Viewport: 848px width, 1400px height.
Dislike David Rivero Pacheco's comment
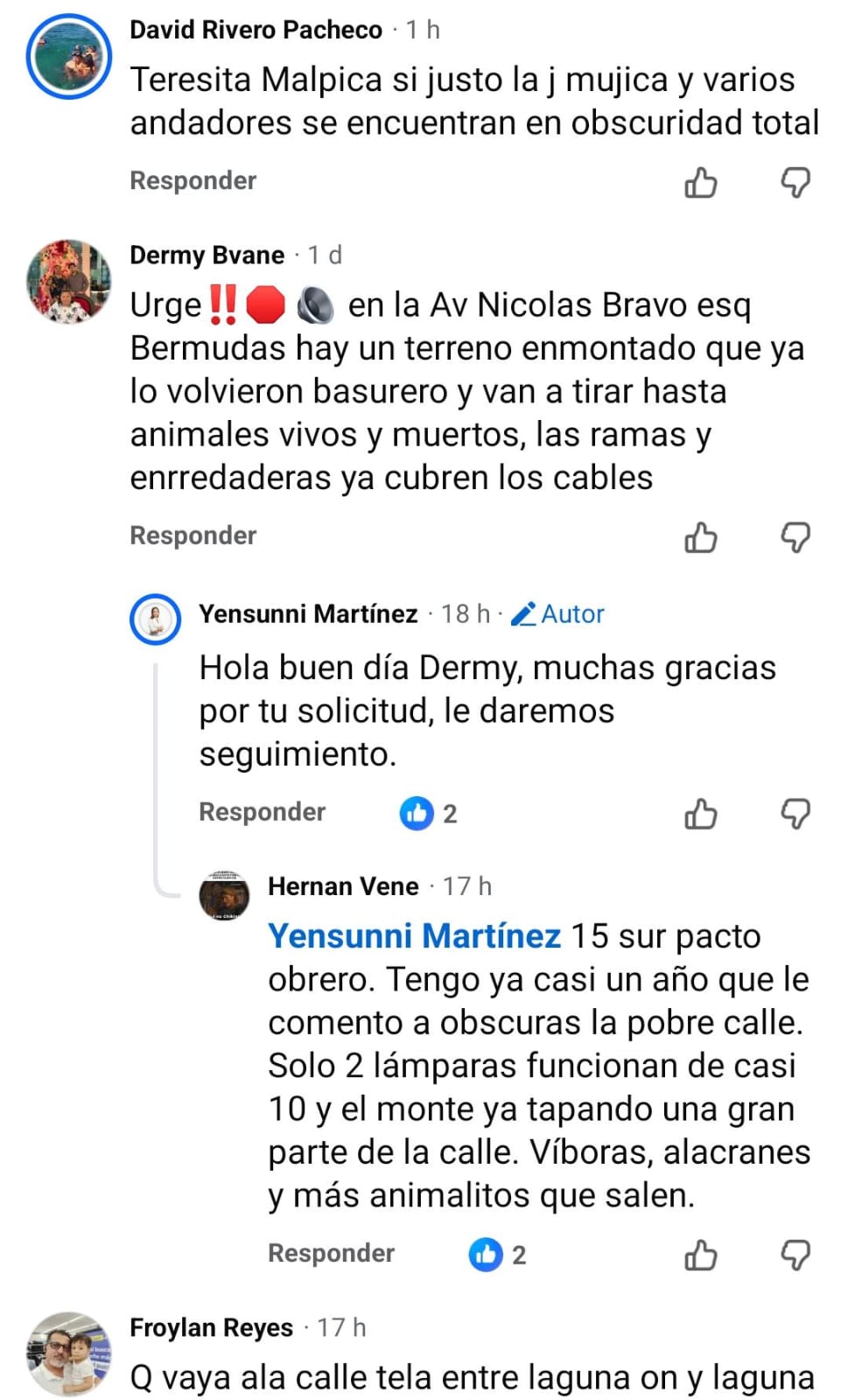point(795,183)
